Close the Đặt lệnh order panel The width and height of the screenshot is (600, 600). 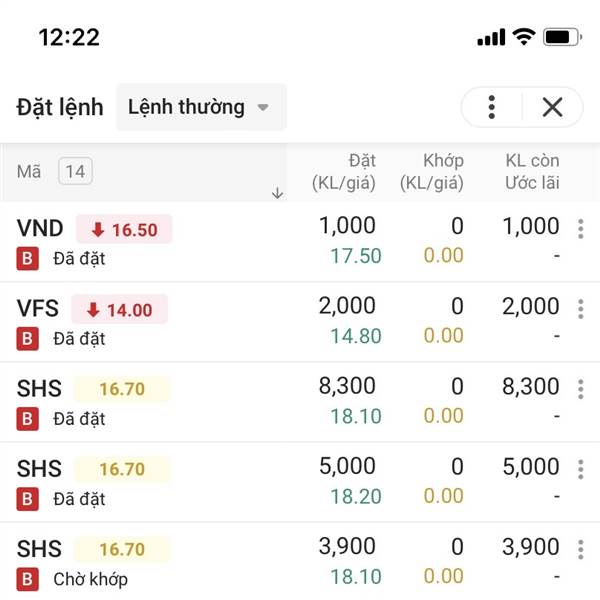552,107
